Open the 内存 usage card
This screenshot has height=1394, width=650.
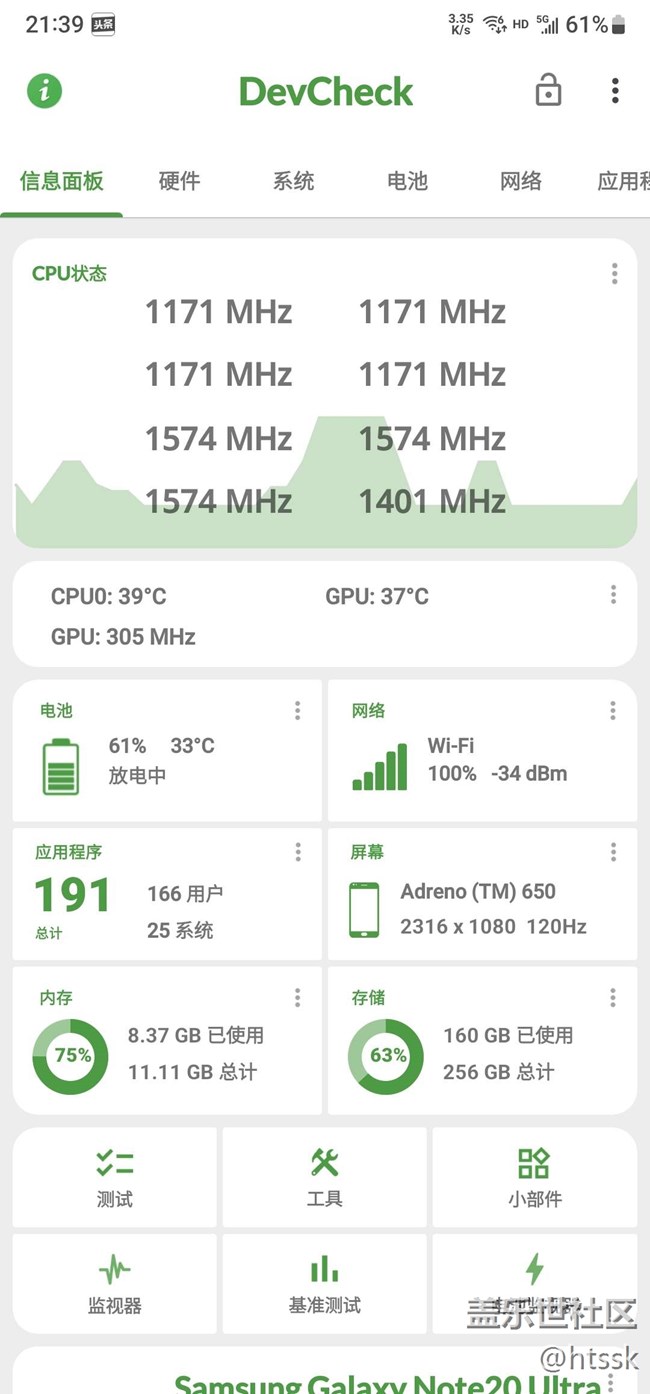coord(167,1040)
